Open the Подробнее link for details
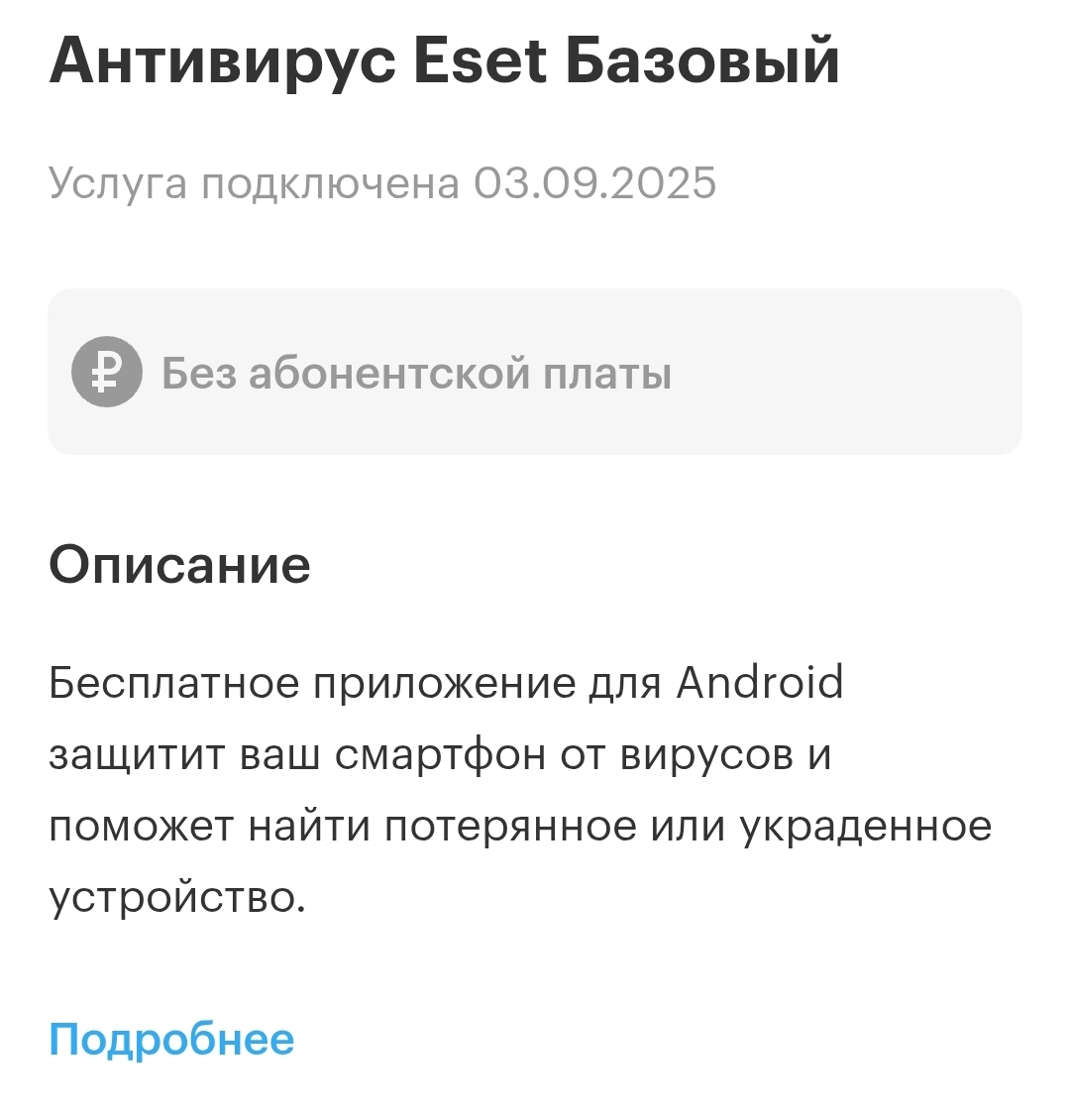Viewport: 1070px width, 1120px height. pos(171,1040)
